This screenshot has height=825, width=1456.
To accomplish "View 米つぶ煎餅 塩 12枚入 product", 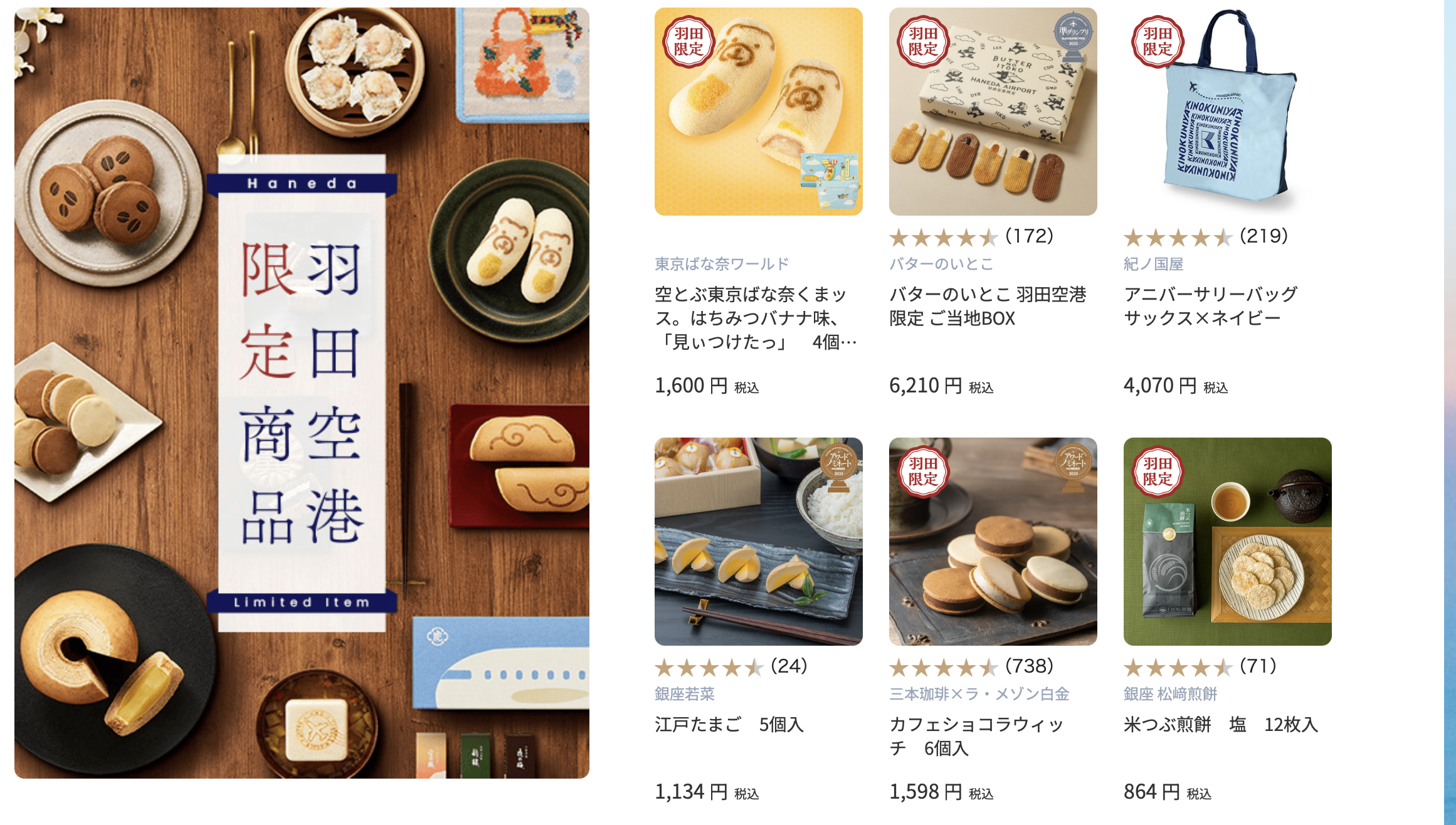I will click(x=1227, y=542).
